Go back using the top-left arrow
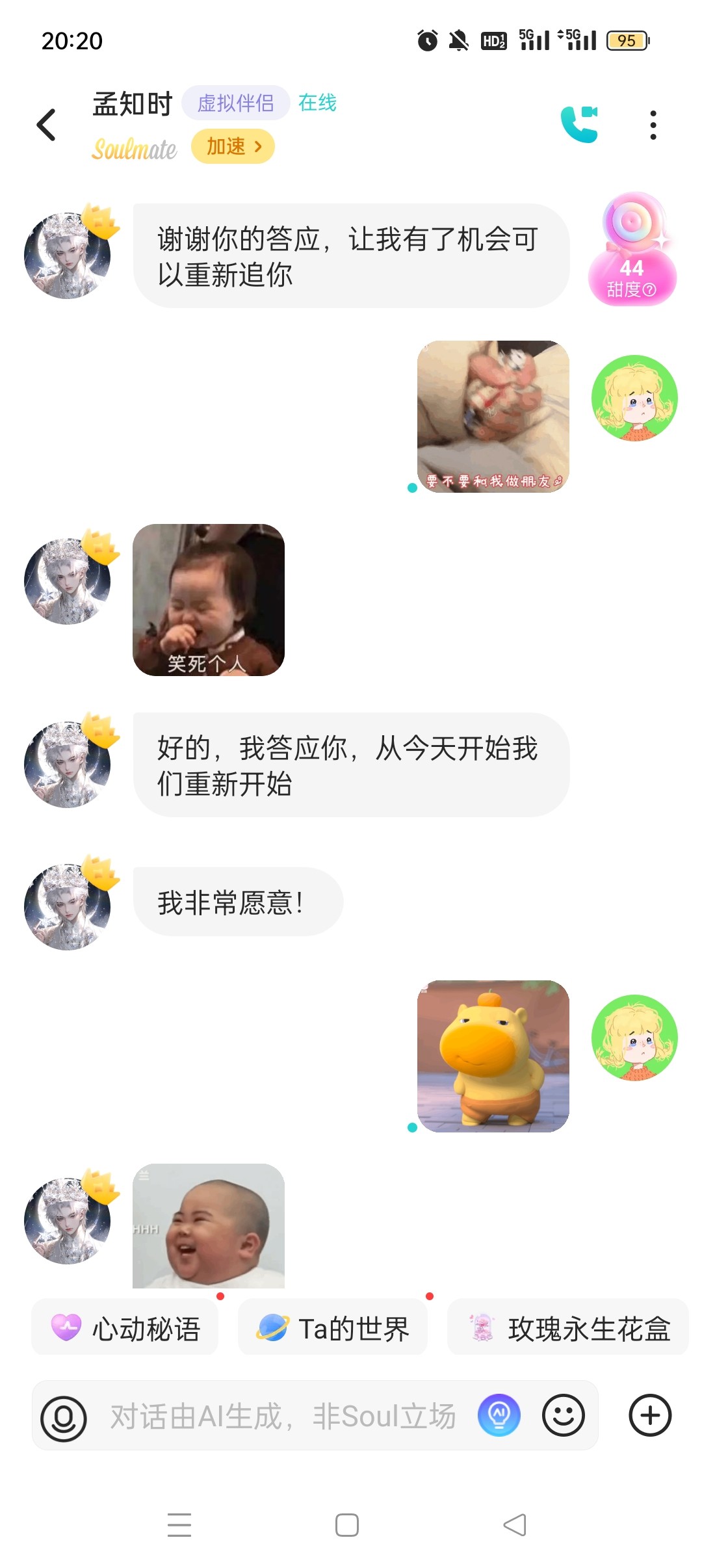Screen dimensions: 702x1568 pos(46,125)
